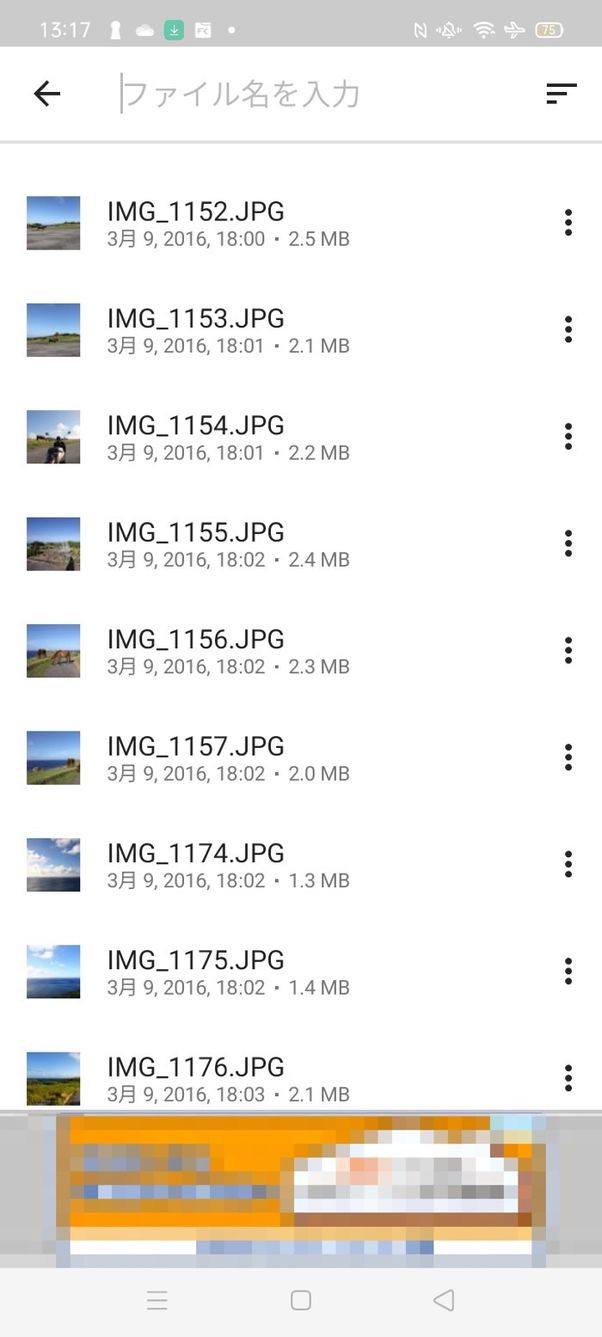Open more options for IMG_1176.JPG
The image size is (602, 1337).
pos(568,1078)
